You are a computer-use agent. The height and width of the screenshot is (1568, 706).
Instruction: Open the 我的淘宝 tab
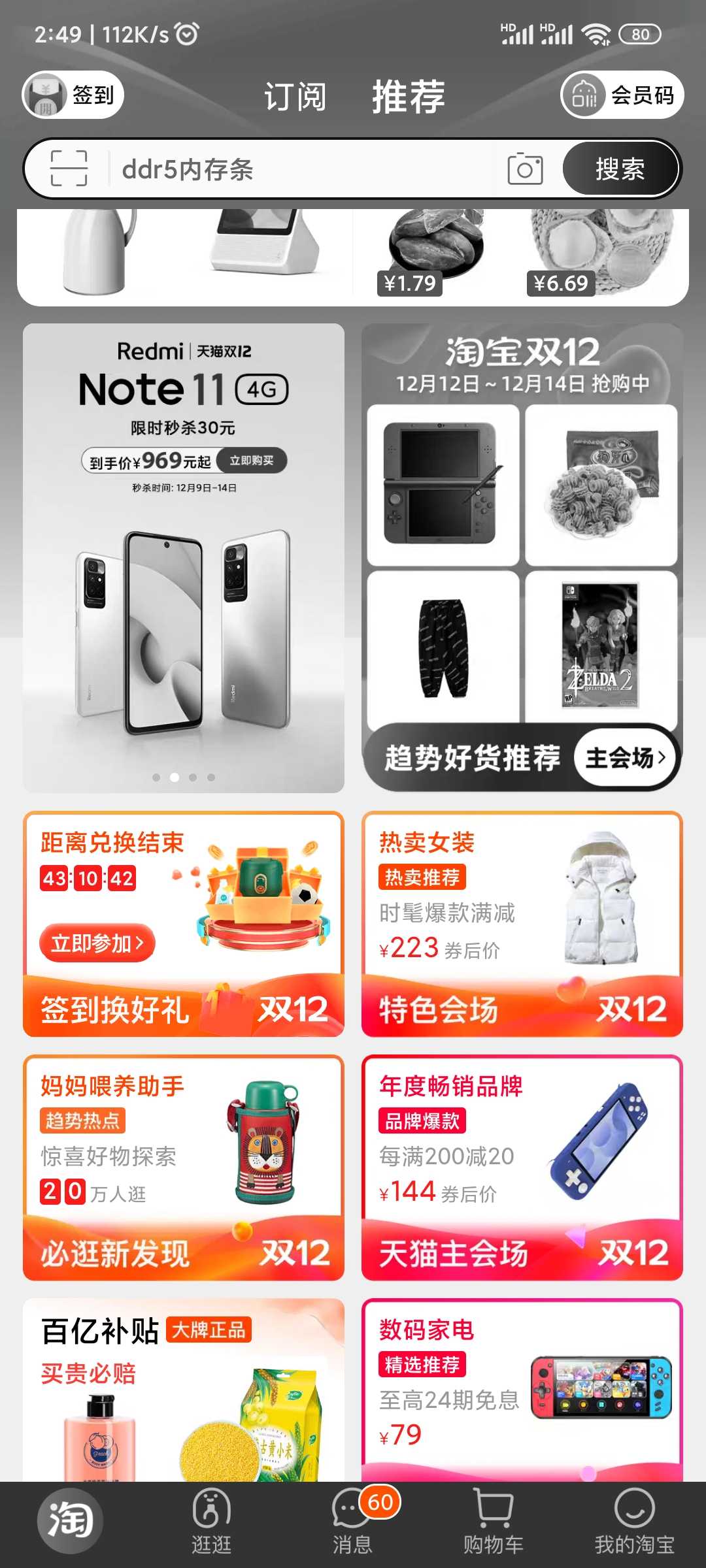point(634,1522)
